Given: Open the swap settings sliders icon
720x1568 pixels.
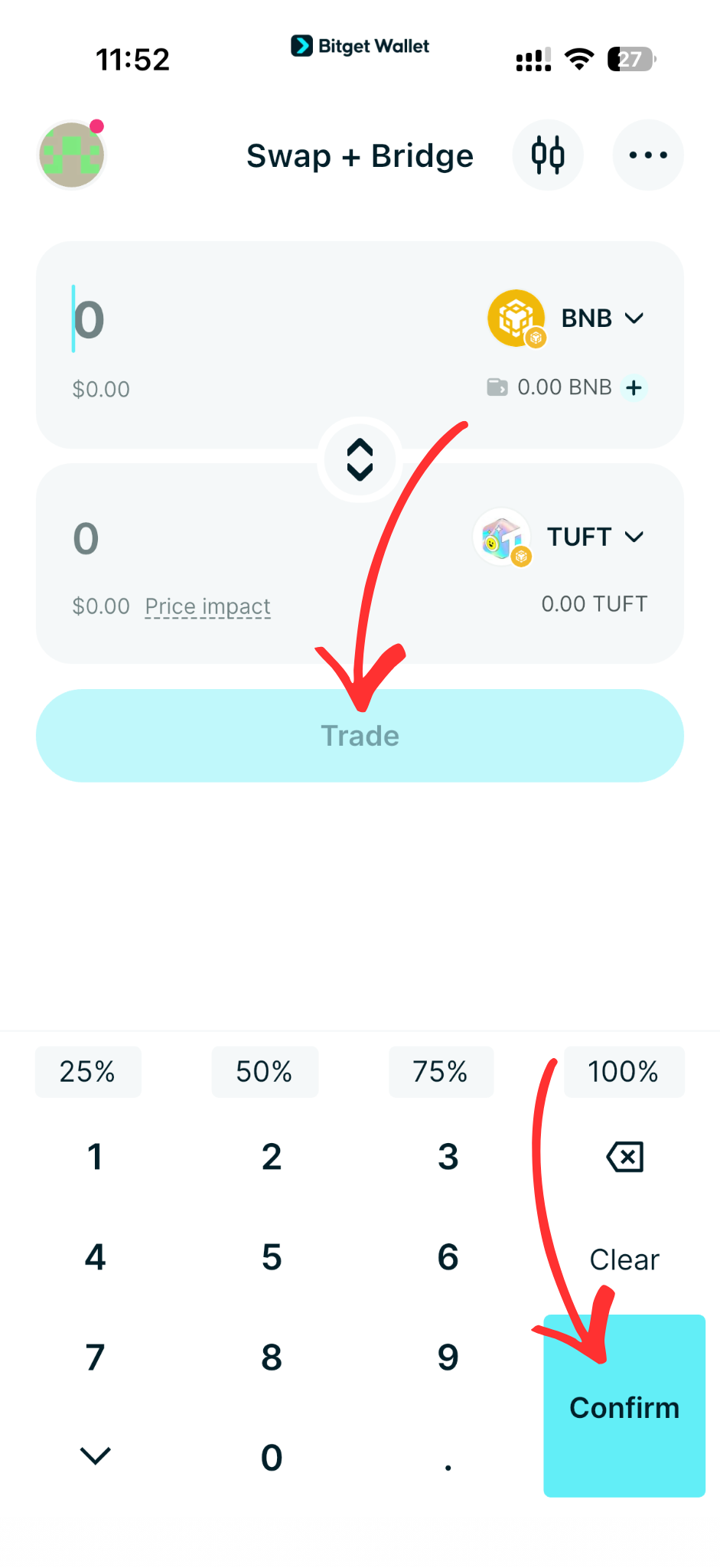Looking at the screenshot, I should 548,155.
